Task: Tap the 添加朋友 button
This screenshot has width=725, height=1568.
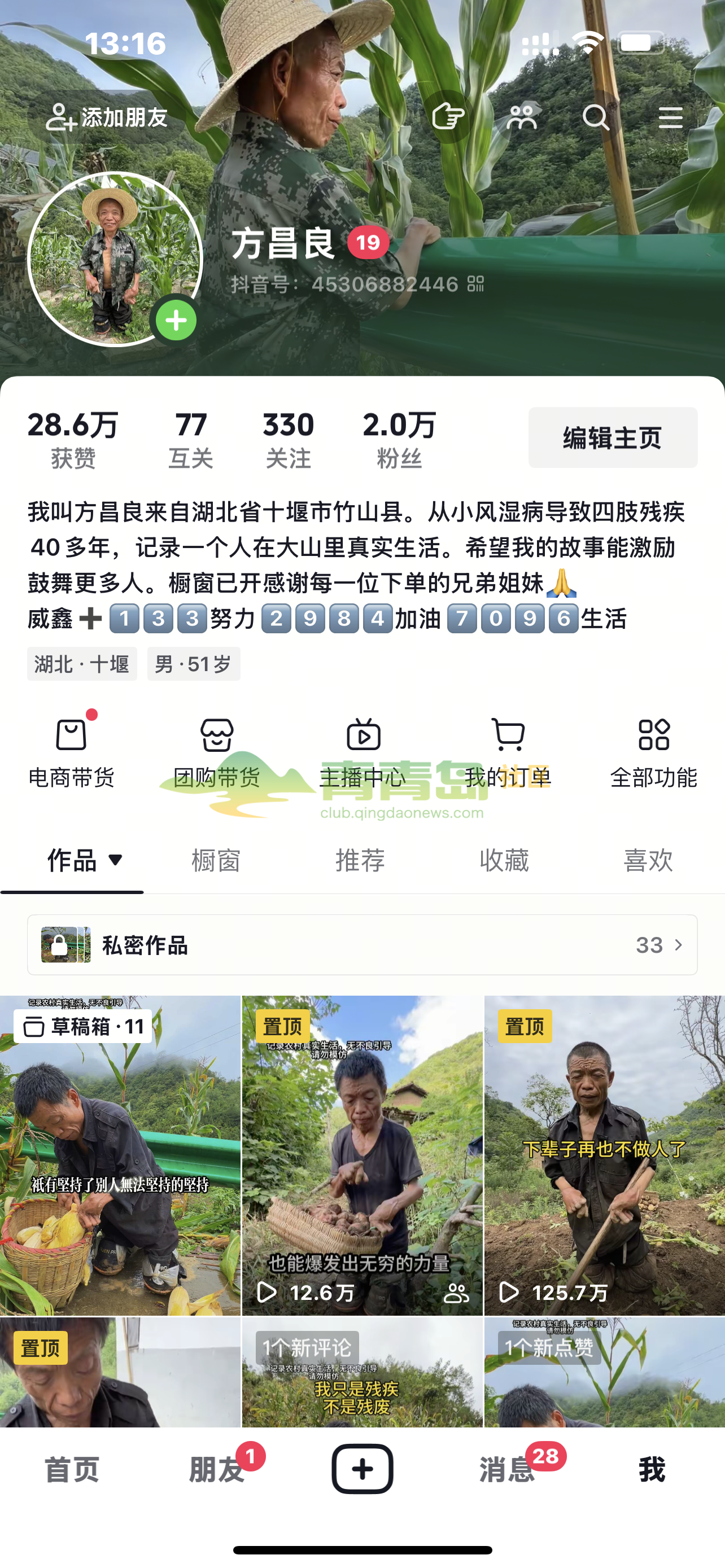Action: [107, 117]
